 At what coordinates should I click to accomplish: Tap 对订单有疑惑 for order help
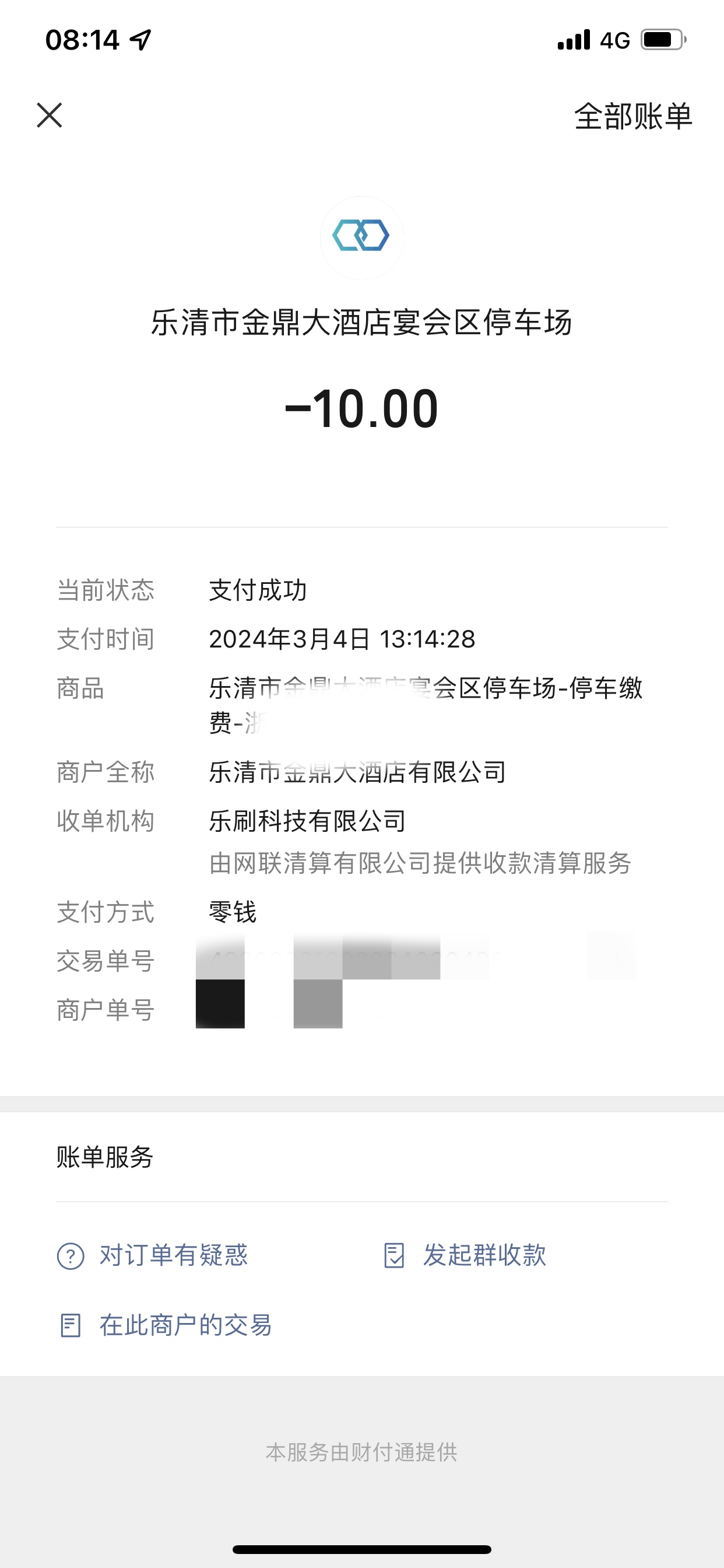click(153, 1255)
